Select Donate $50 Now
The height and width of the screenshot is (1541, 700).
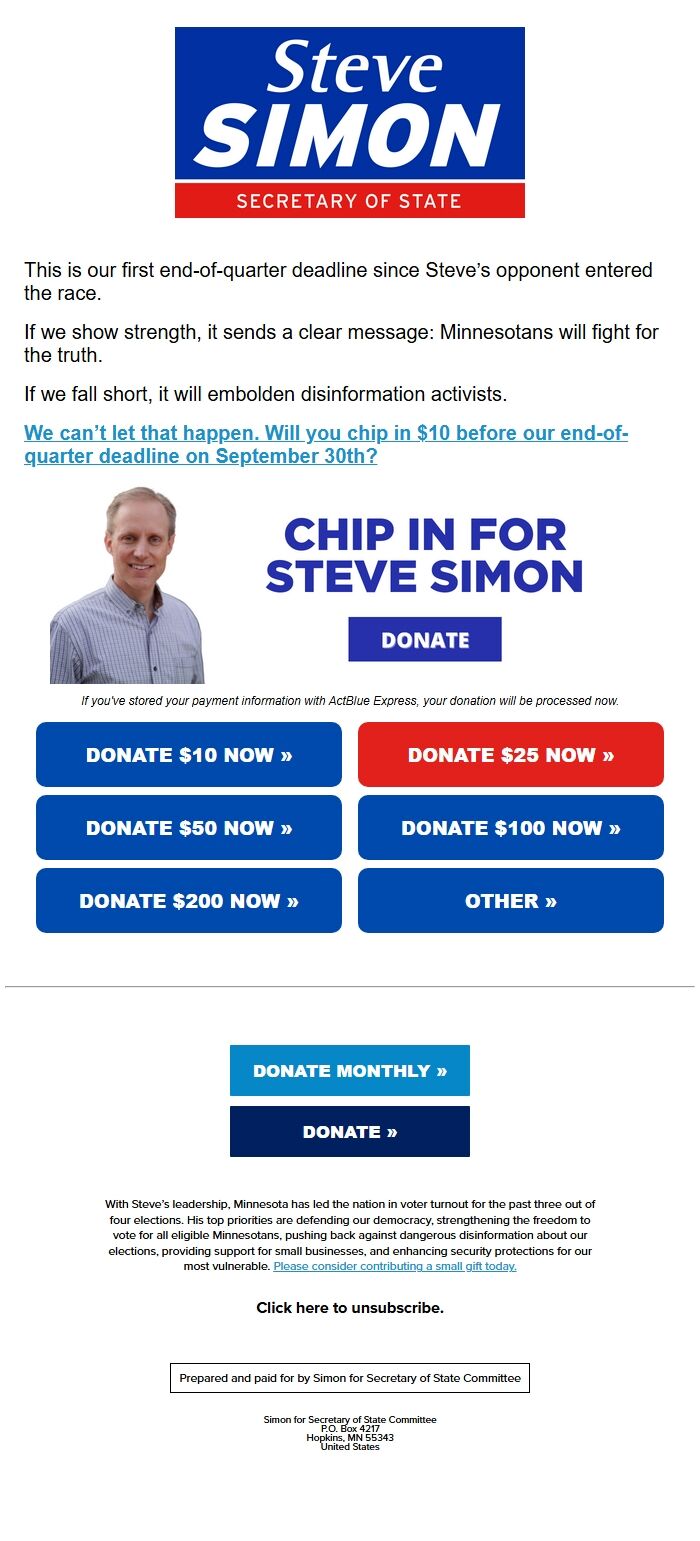(x=189, y=828)
